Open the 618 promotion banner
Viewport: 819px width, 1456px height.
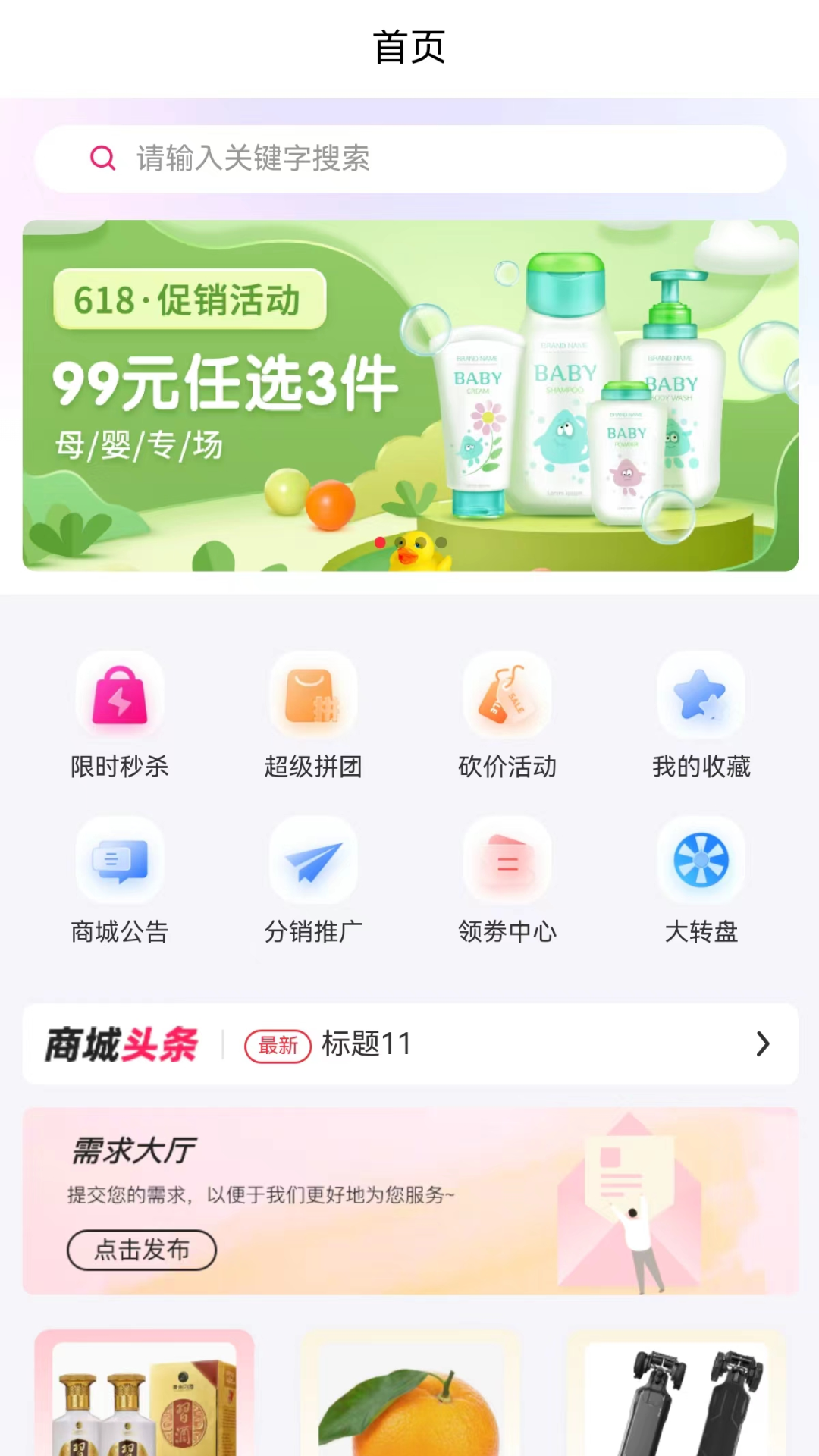409,395
